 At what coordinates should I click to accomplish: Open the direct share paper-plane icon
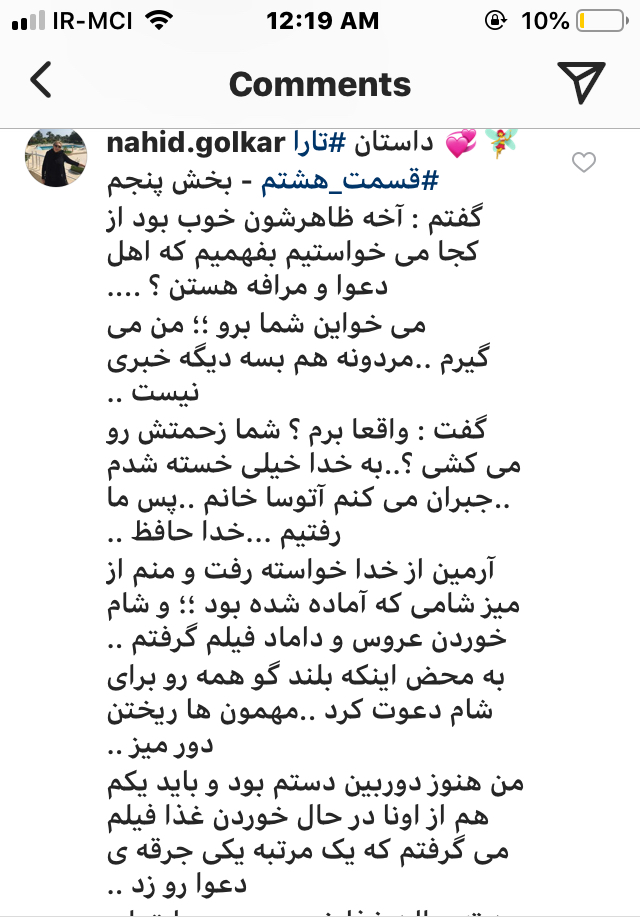click(x=581, y=82)
